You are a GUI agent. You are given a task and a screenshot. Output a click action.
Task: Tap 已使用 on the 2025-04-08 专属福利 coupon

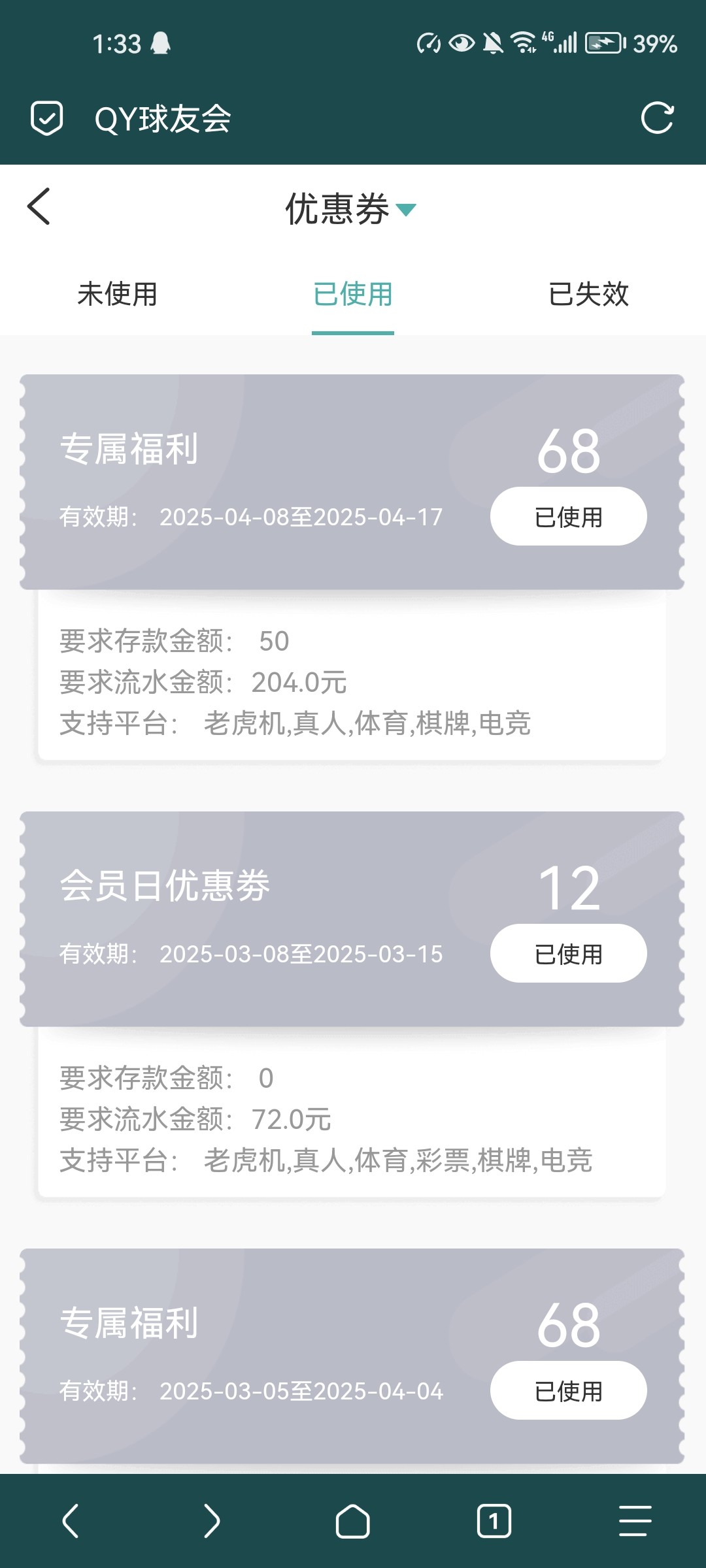pyautogui.click(x=568, y=517)
